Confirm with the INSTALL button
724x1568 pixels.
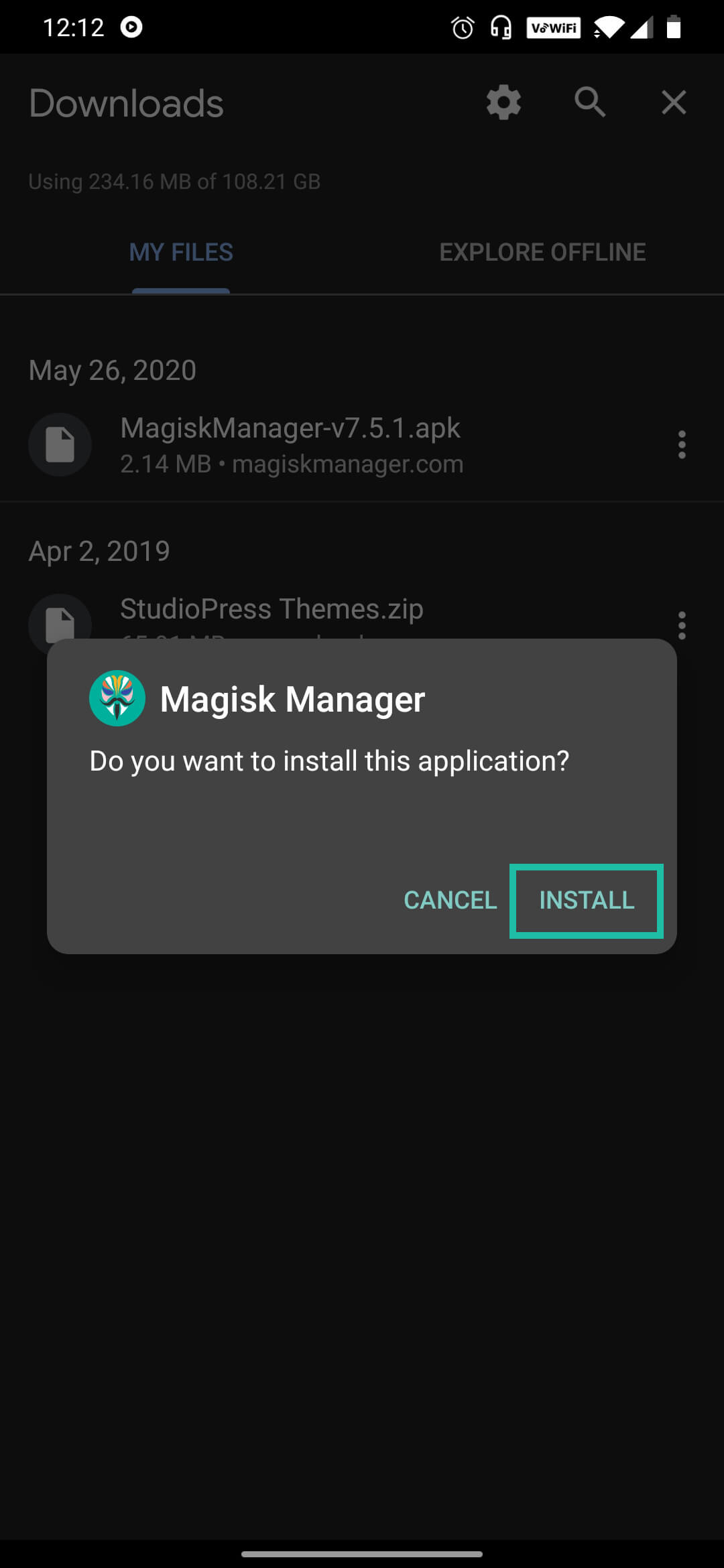click(587, 901)
